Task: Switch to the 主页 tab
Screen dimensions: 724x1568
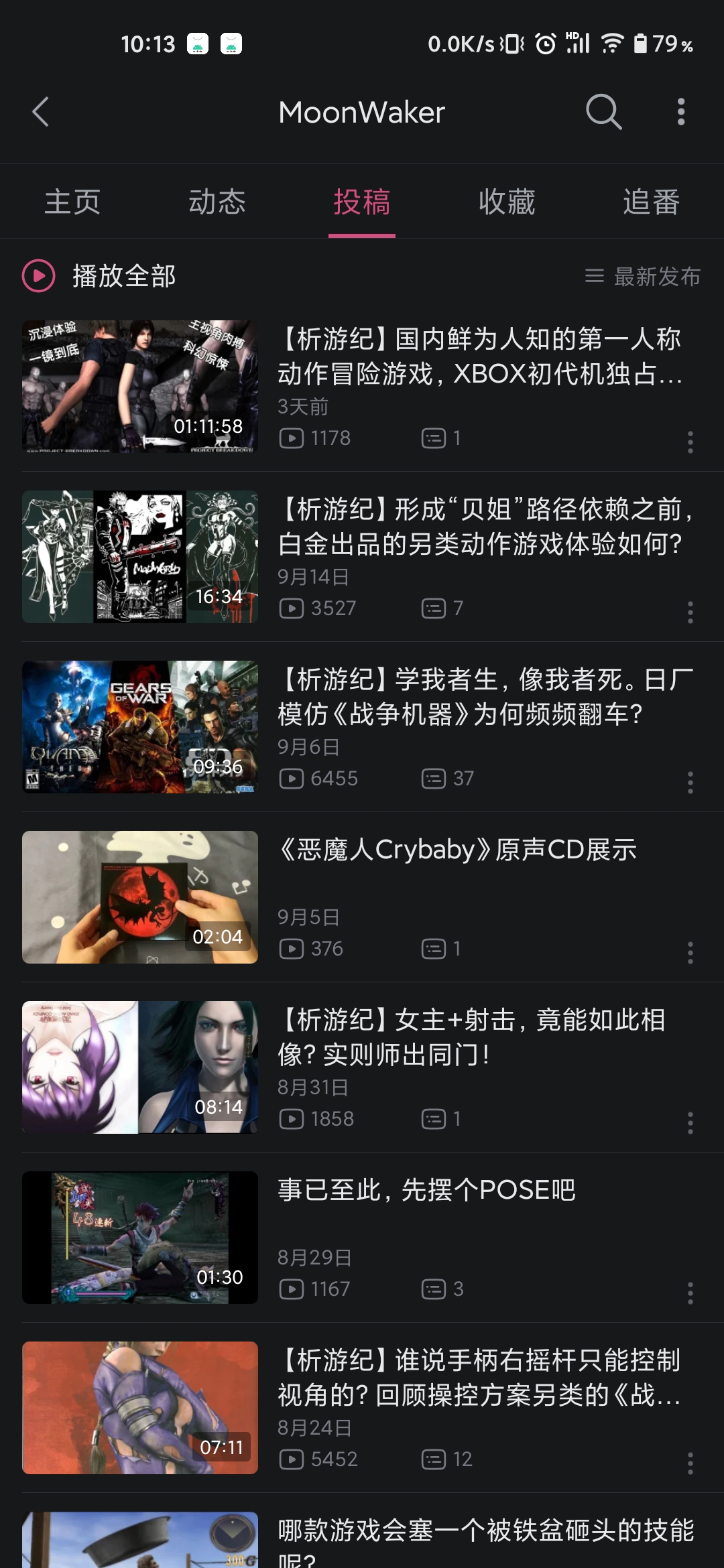Action: (72, 202)
